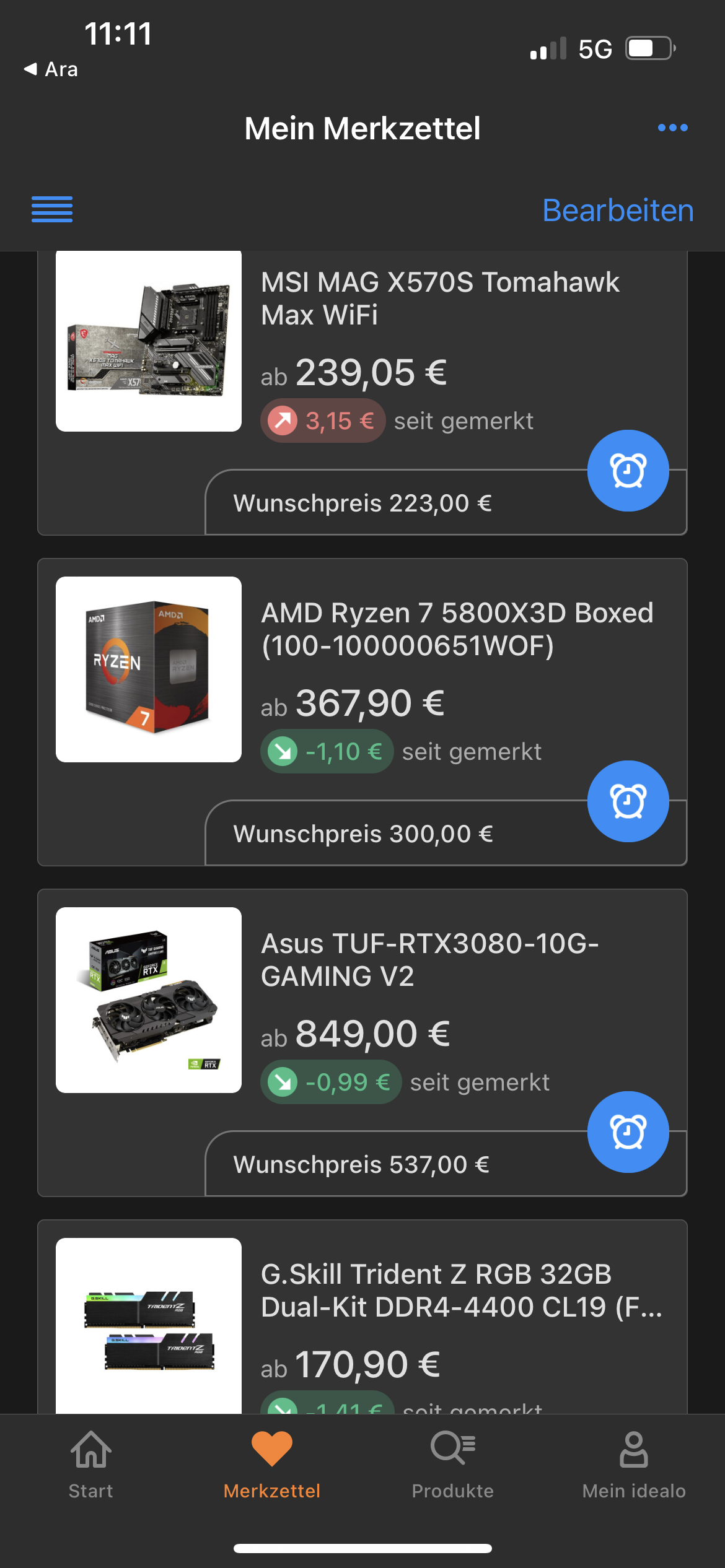Select the Merkzettel tab

point(272,1465)
